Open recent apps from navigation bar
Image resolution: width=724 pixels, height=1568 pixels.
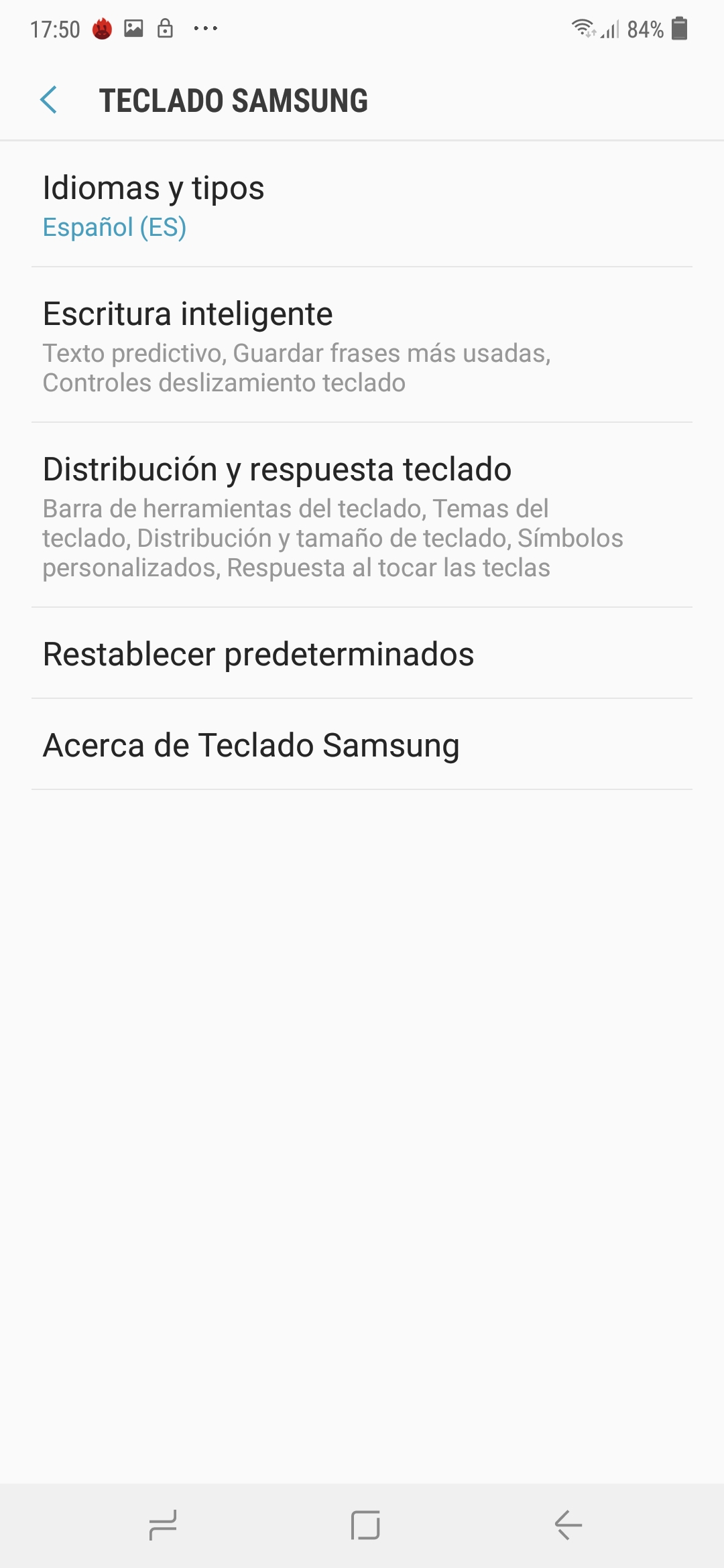[163, 1525]
